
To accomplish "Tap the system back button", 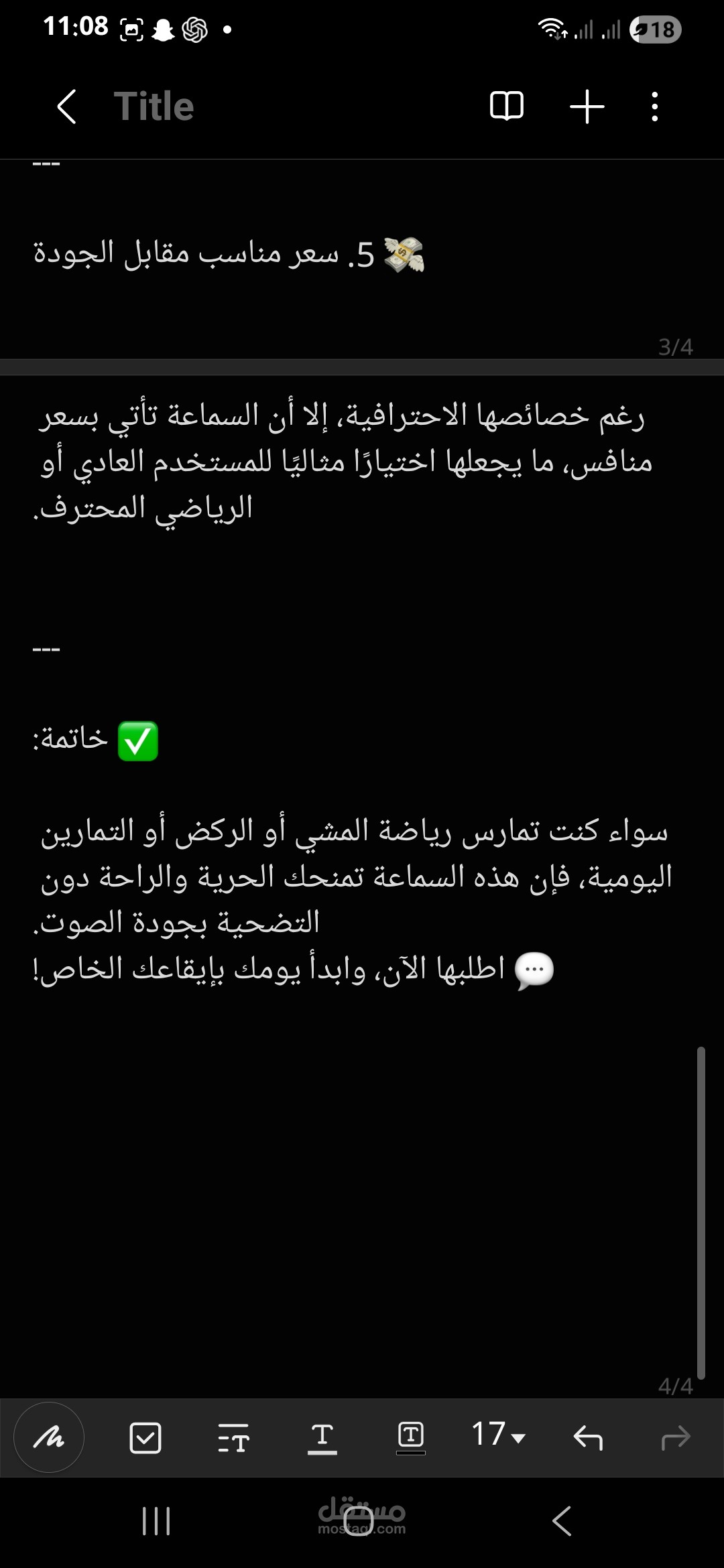I will pos(562,1520).
